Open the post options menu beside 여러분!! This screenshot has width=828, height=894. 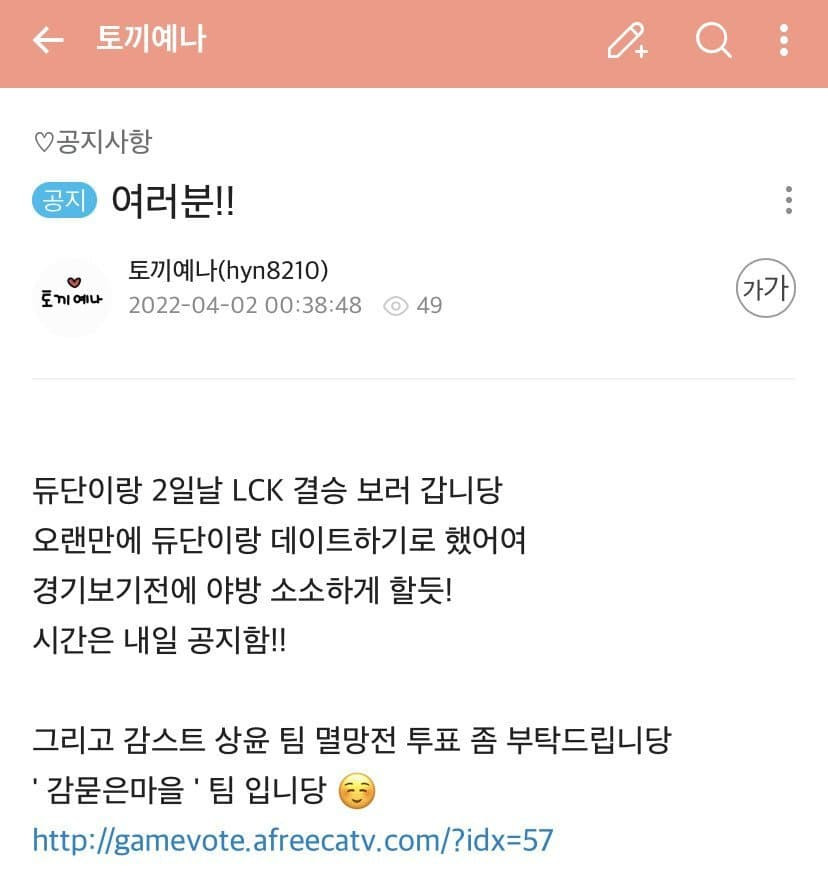pyautogui.click(x=789, y=200)
